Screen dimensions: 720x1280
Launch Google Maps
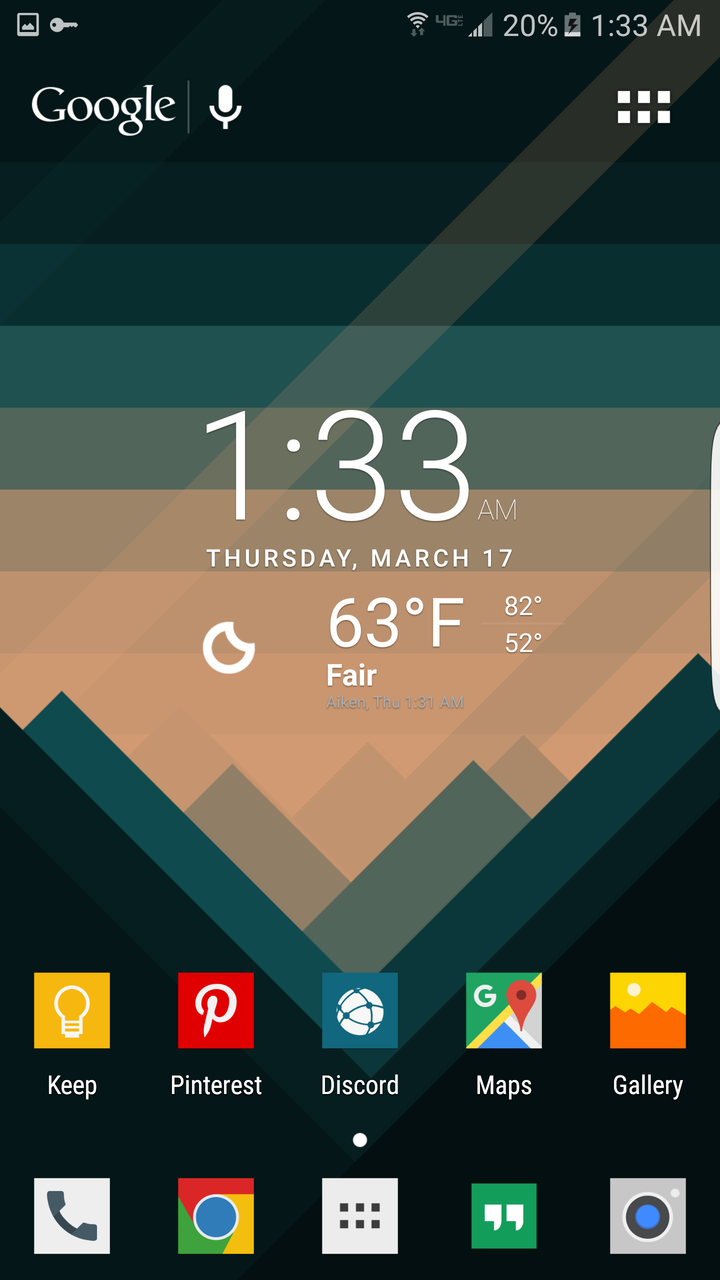[x=504, y=1011]
